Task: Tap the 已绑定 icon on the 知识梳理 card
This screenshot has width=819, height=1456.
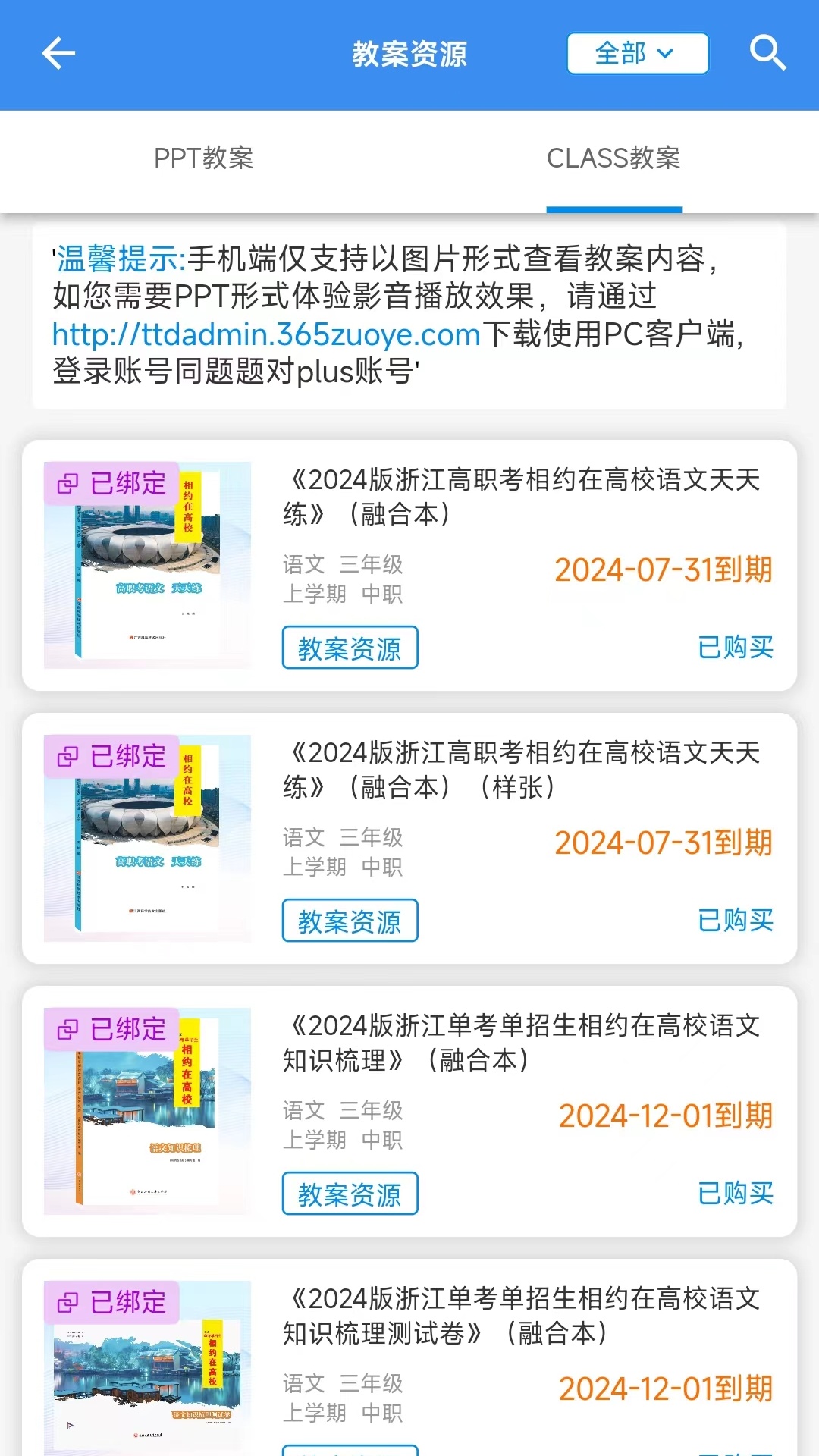Action: pyautogui.click(x=70, y=1028)
